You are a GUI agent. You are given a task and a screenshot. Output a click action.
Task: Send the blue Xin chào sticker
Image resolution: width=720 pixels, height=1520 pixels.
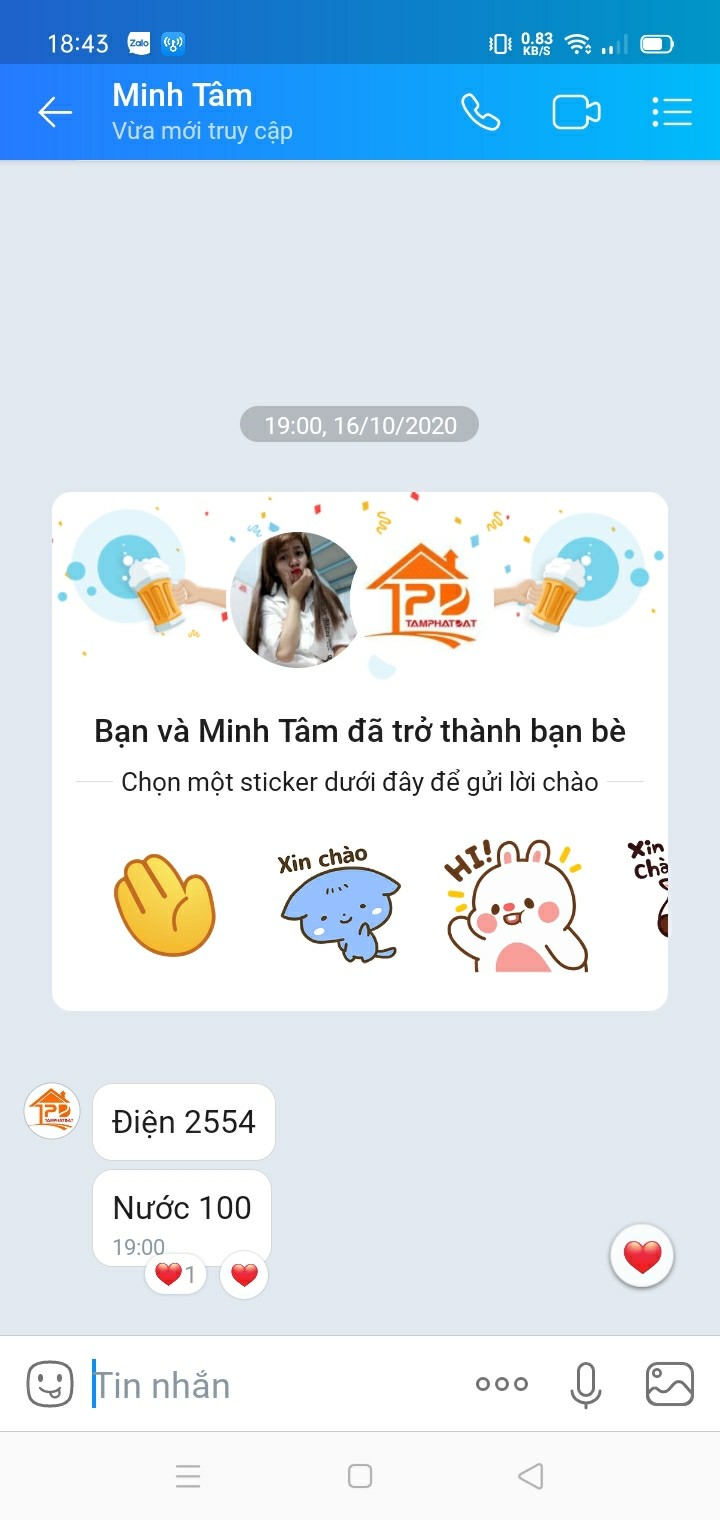(x=338, y=905)
